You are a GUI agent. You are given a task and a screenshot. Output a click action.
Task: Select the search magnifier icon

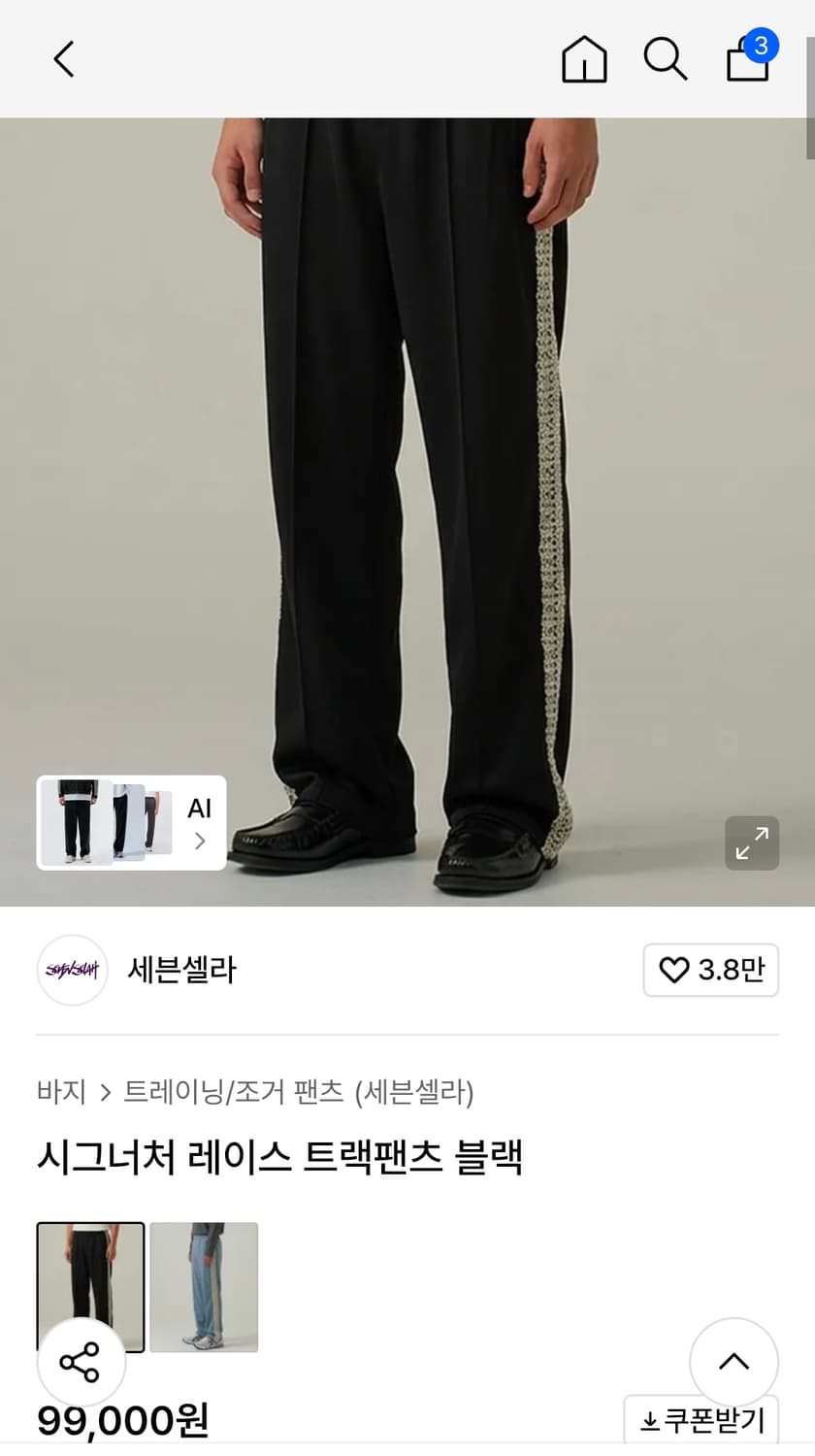pyautogui.click(x=666, y=58)
